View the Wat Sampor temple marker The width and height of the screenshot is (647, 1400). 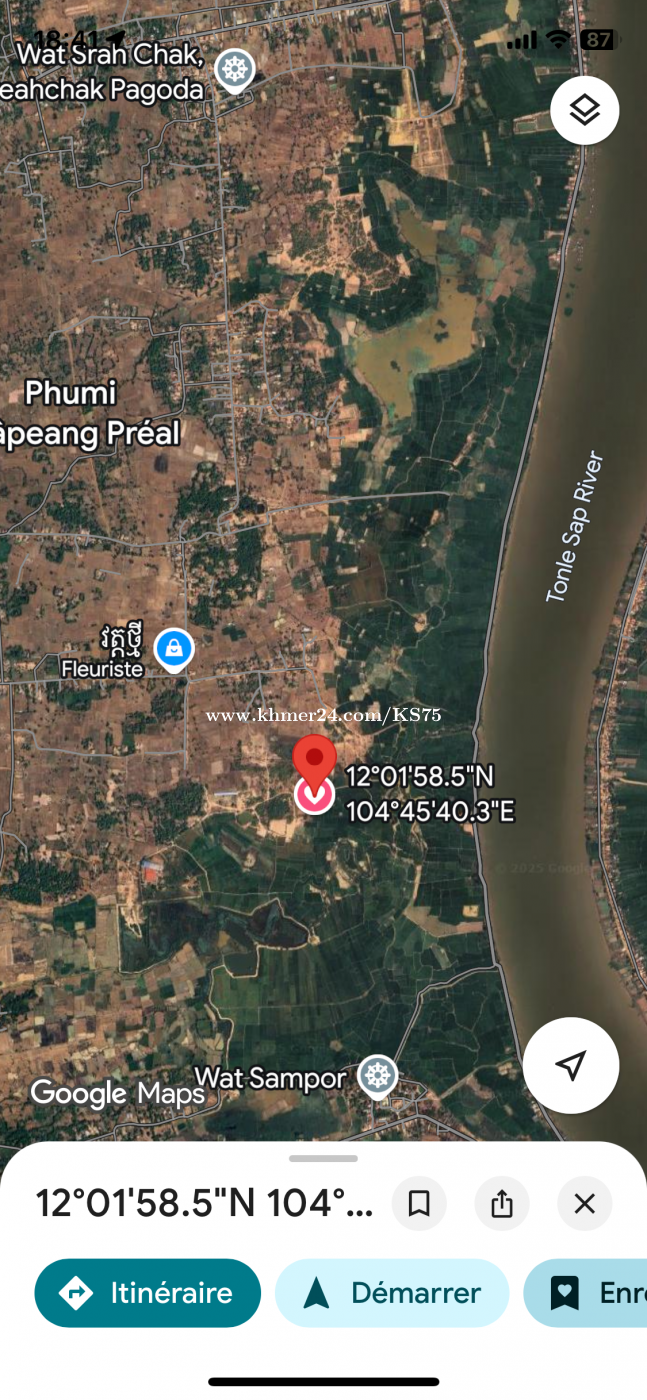click(378, 1077)
